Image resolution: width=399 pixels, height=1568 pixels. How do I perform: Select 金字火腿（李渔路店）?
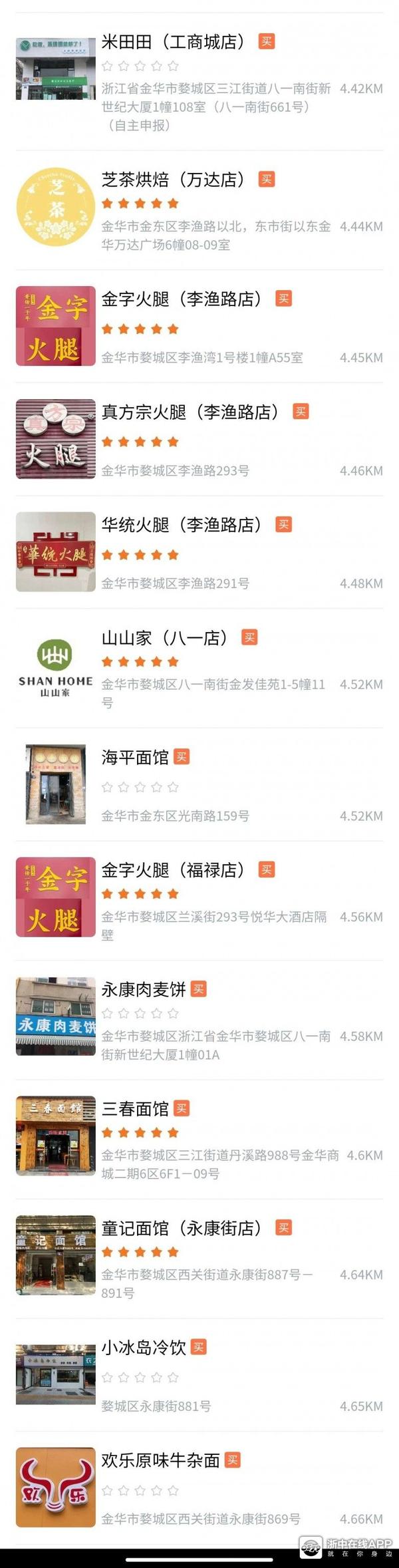(x=181, y=299)
